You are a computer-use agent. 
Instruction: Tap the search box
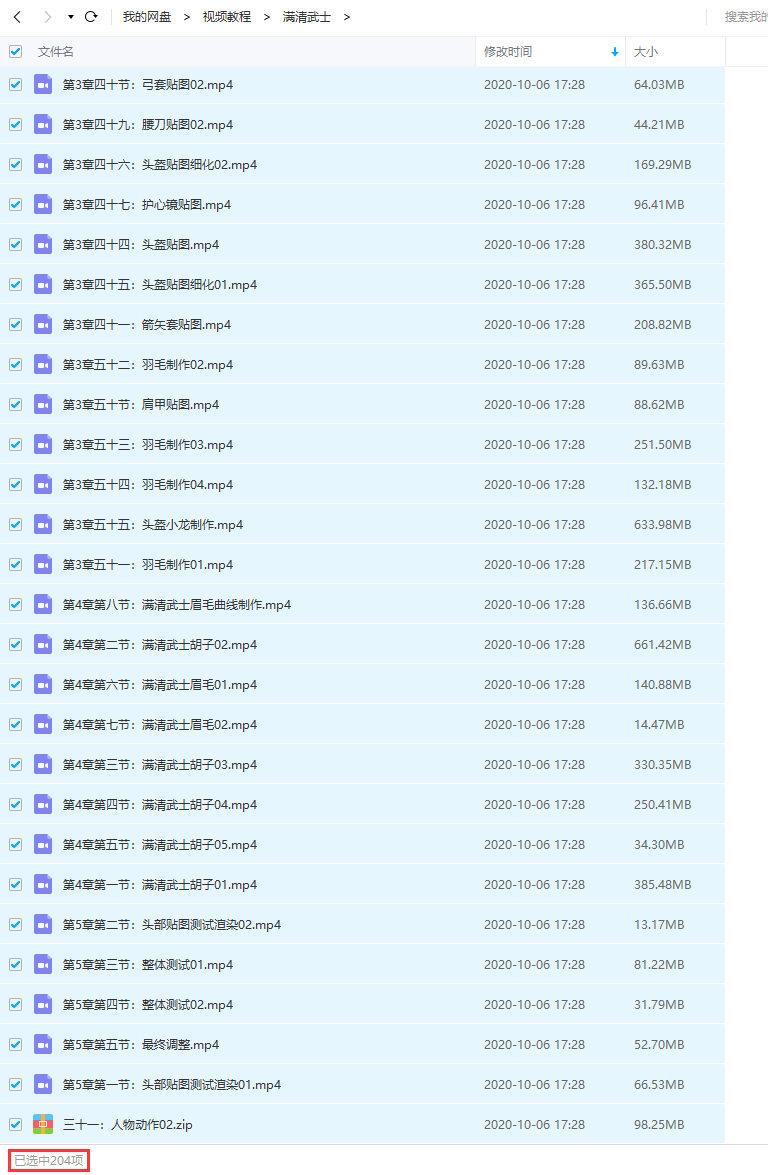tap(745, 17)
